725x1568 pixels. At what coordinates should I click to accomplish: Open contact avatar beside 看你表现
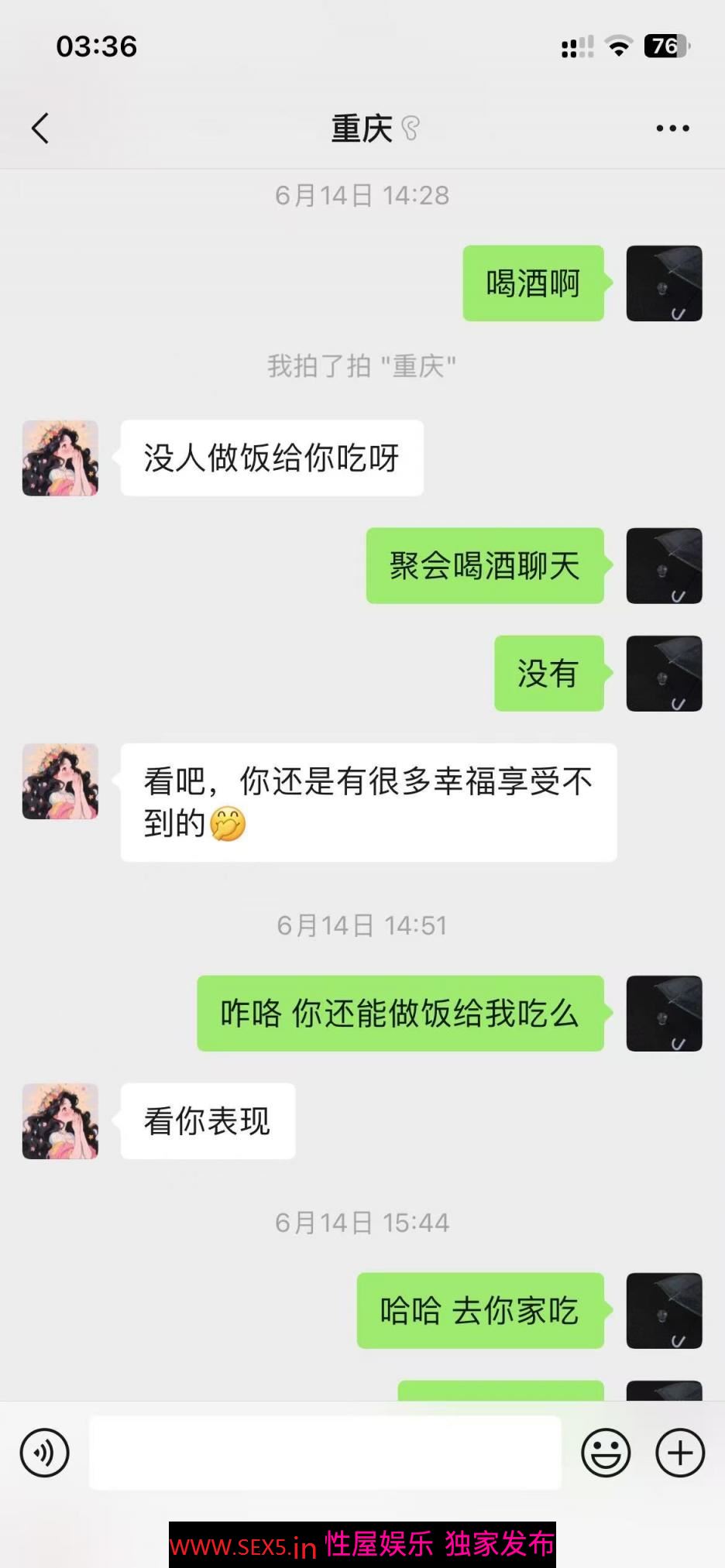[60, 1120]
